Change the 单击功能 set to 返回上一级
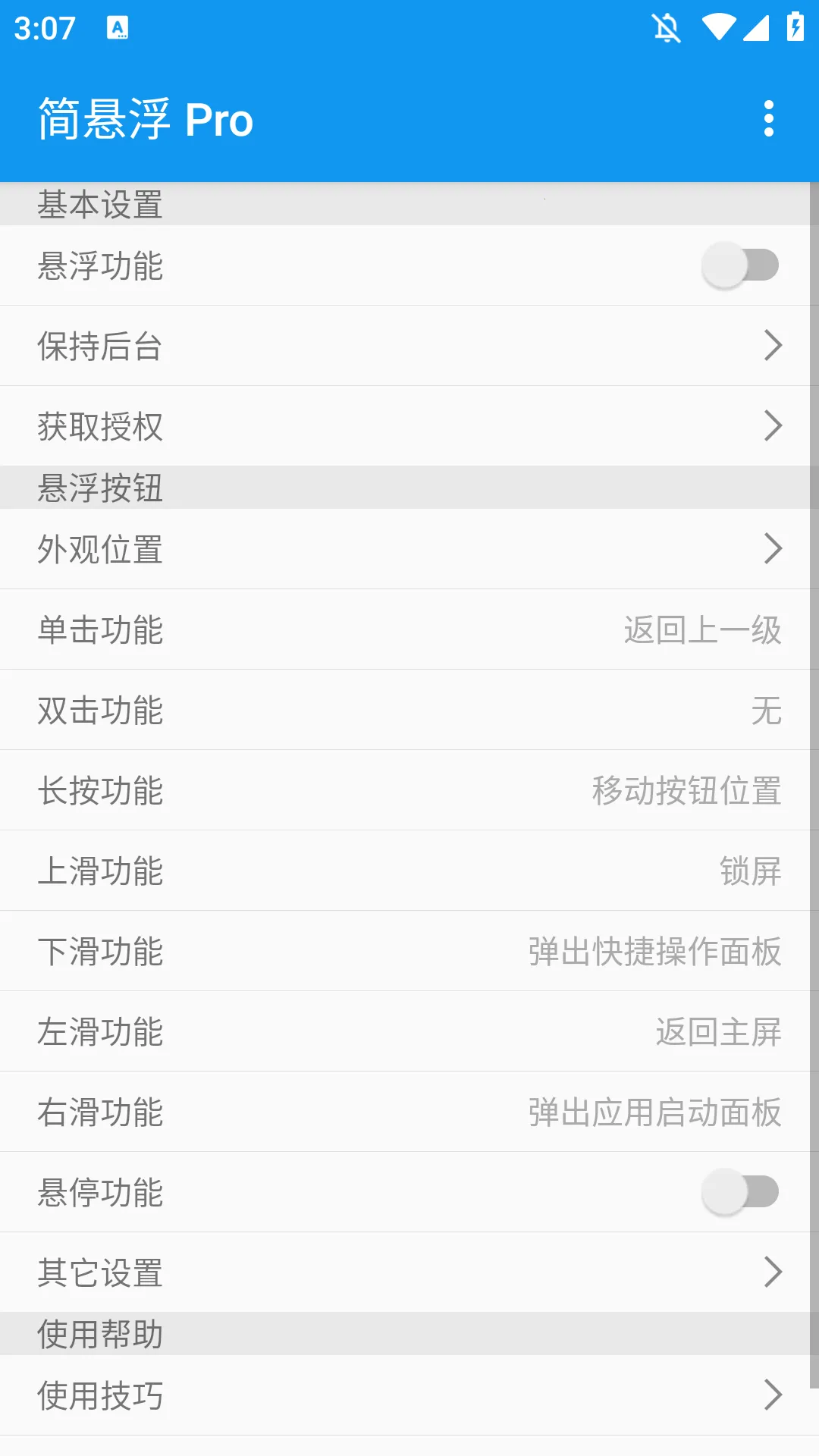The width and height of the screenshot is (819, 1456). point(409,630)
